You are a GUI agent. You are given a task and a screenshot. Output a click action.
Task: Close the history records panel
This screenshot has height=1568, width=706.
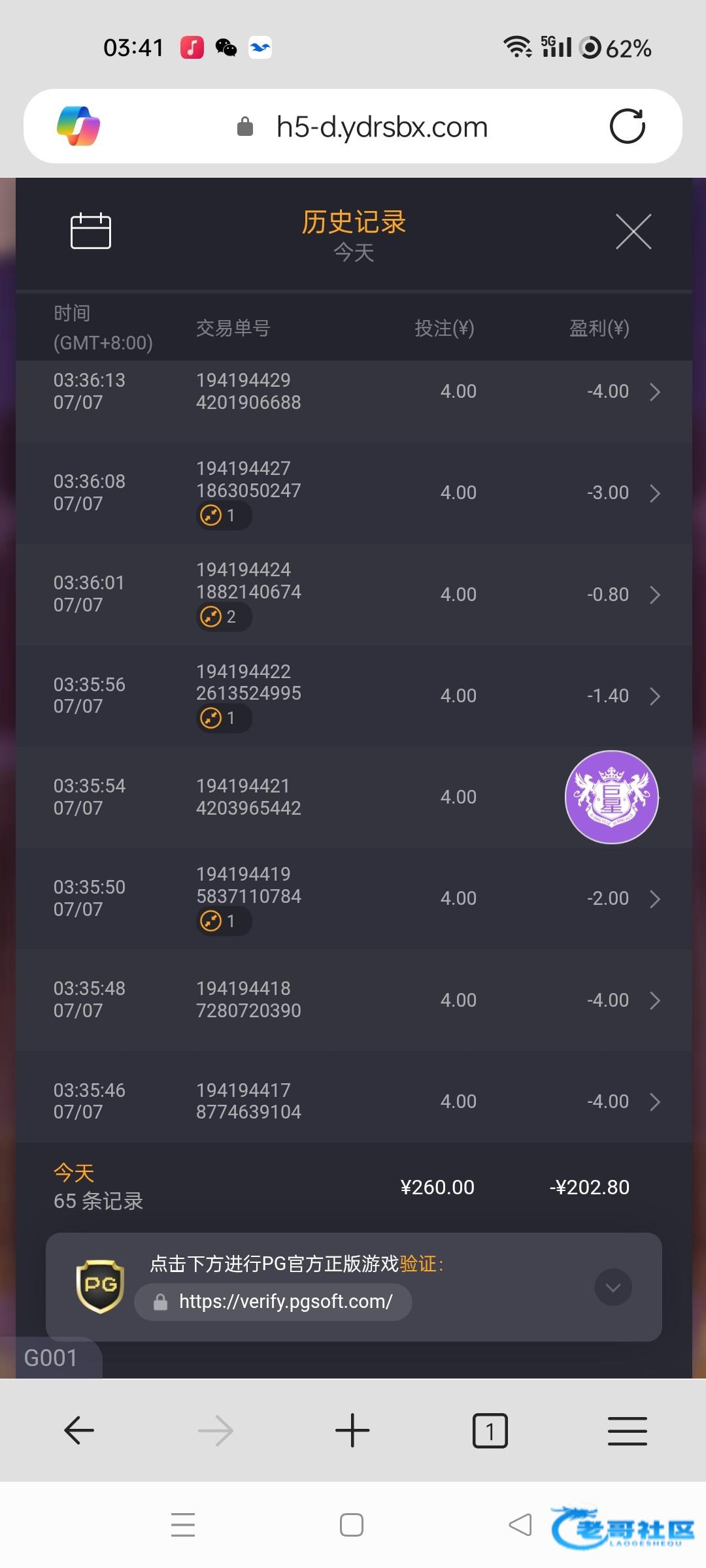tap(633, 231)
